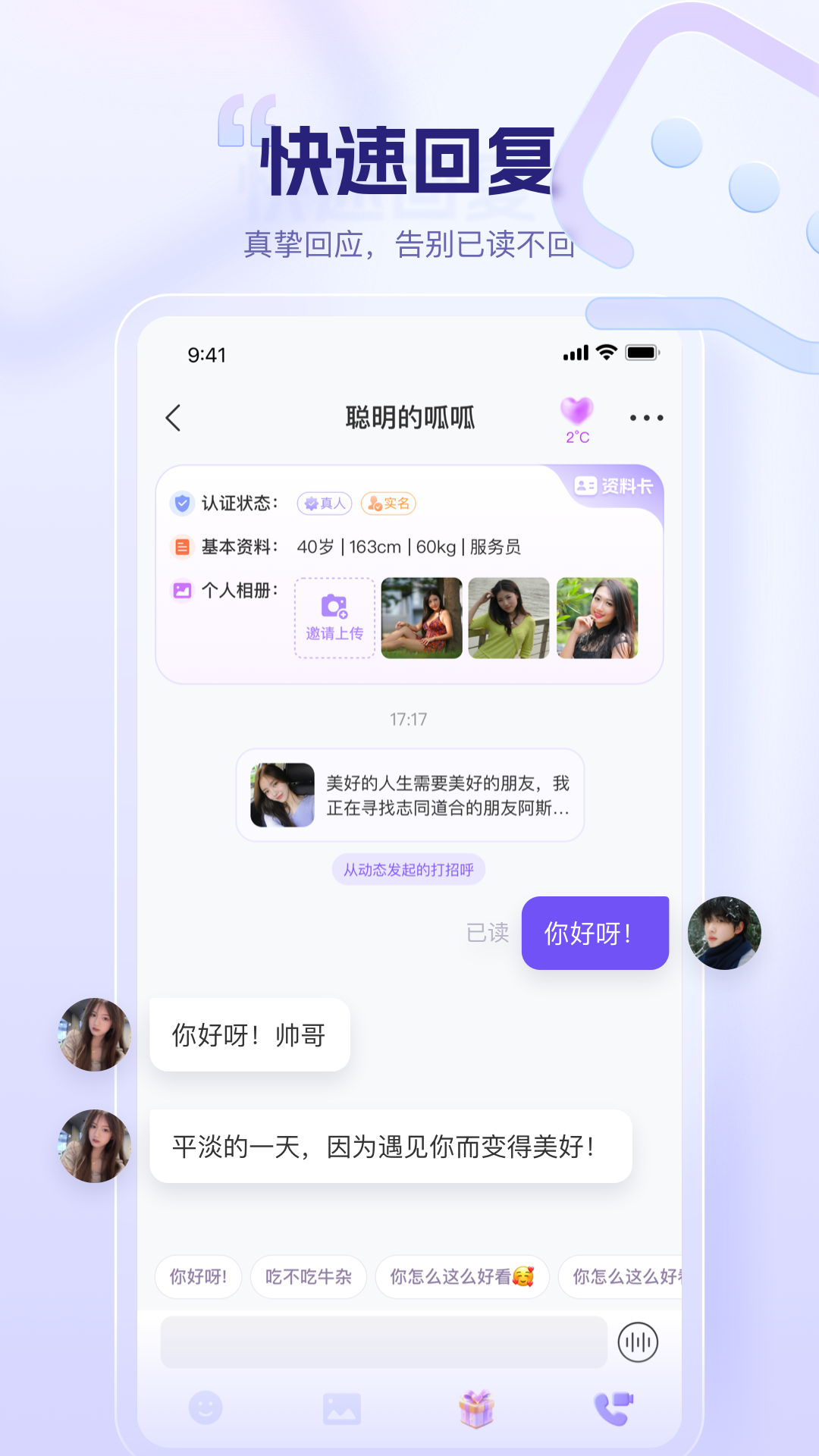Send quick reply 吃不吃牛杂
This screenshot has height=1456, width=819.
point(308,1276)
